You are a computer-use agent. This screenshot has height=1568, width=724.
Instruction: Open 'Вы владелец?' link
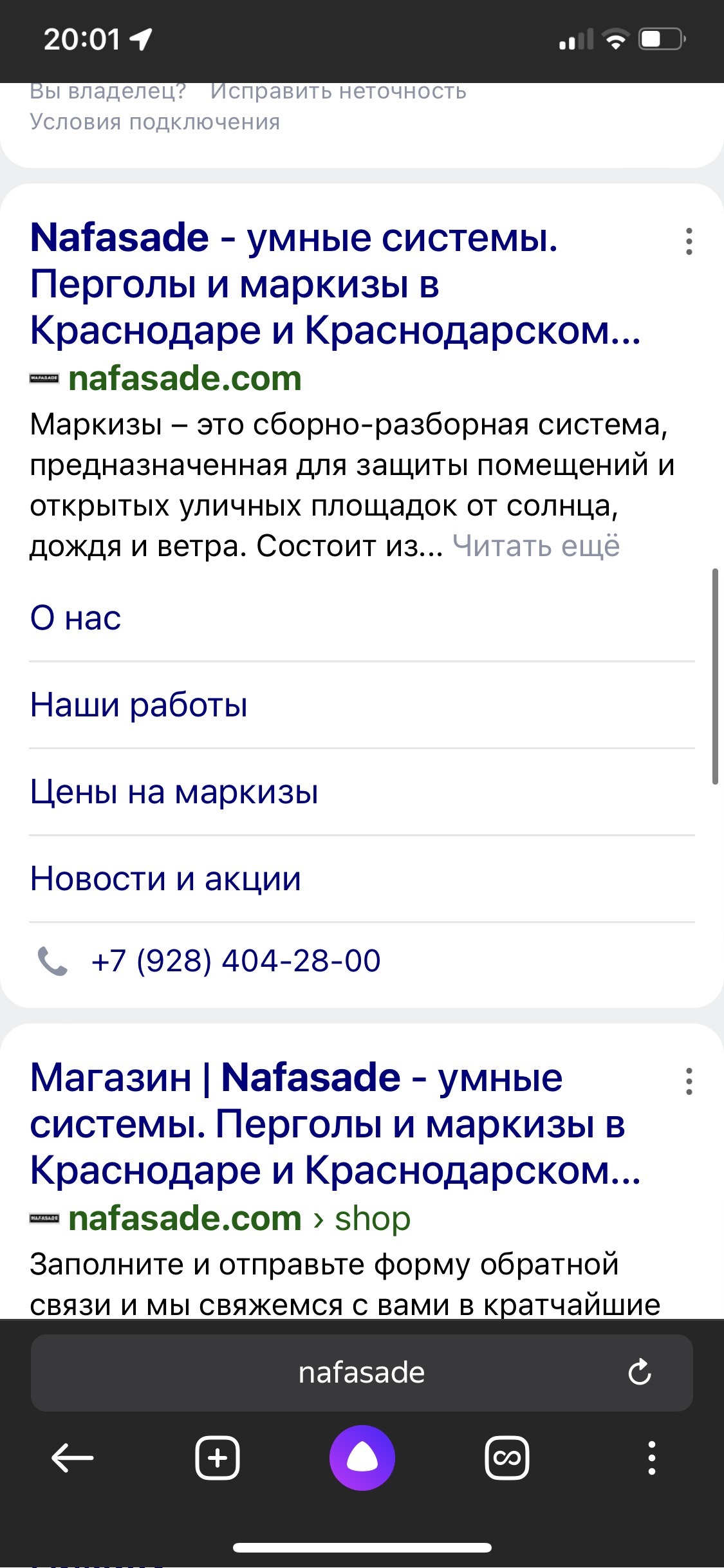pyautogui.click(x=108, y=93)
